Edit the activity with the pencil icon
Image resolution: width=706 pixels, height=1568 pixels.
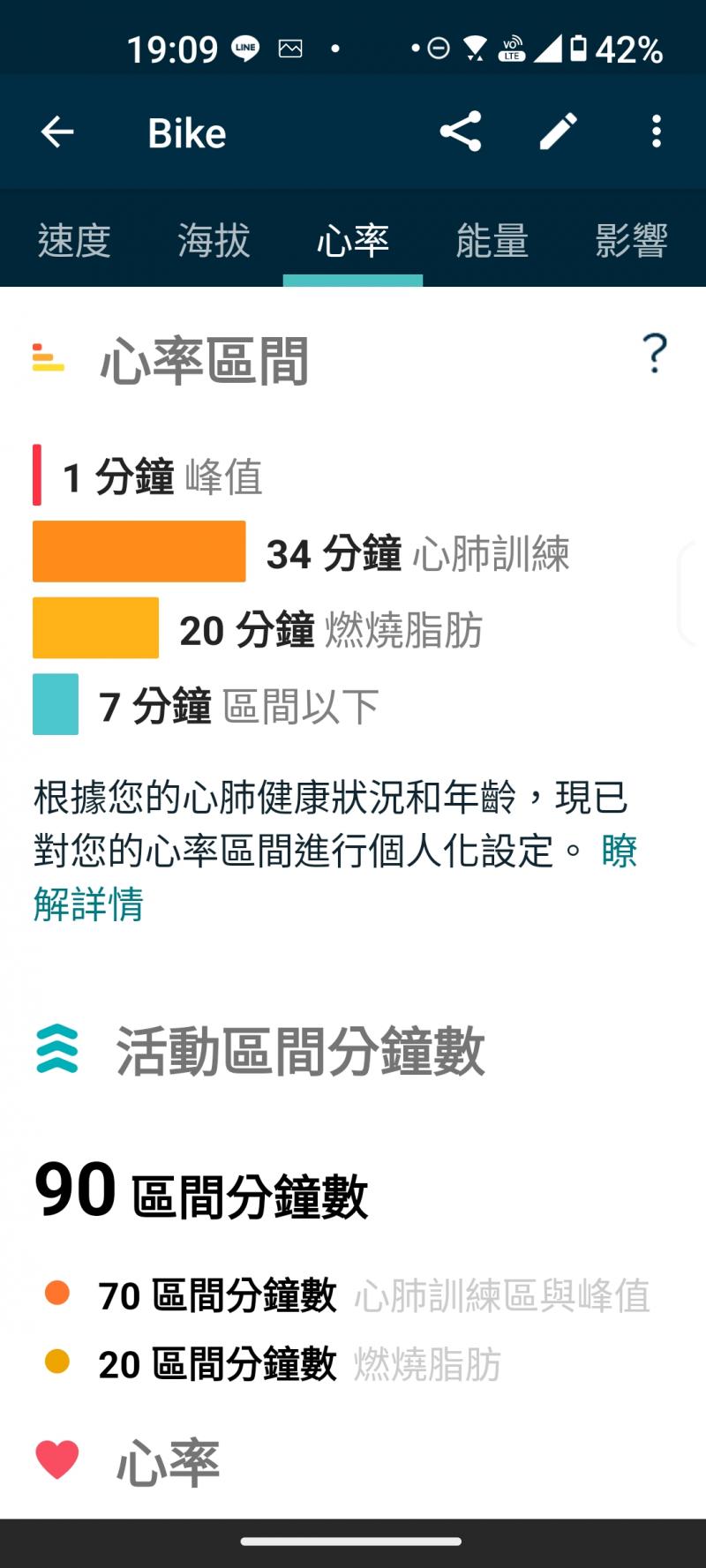click(559, 132)
